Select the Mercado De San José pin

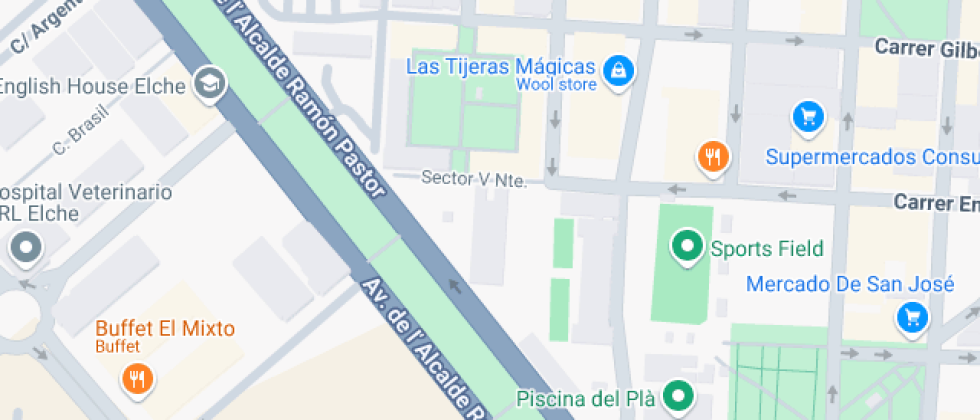[912, 318]
